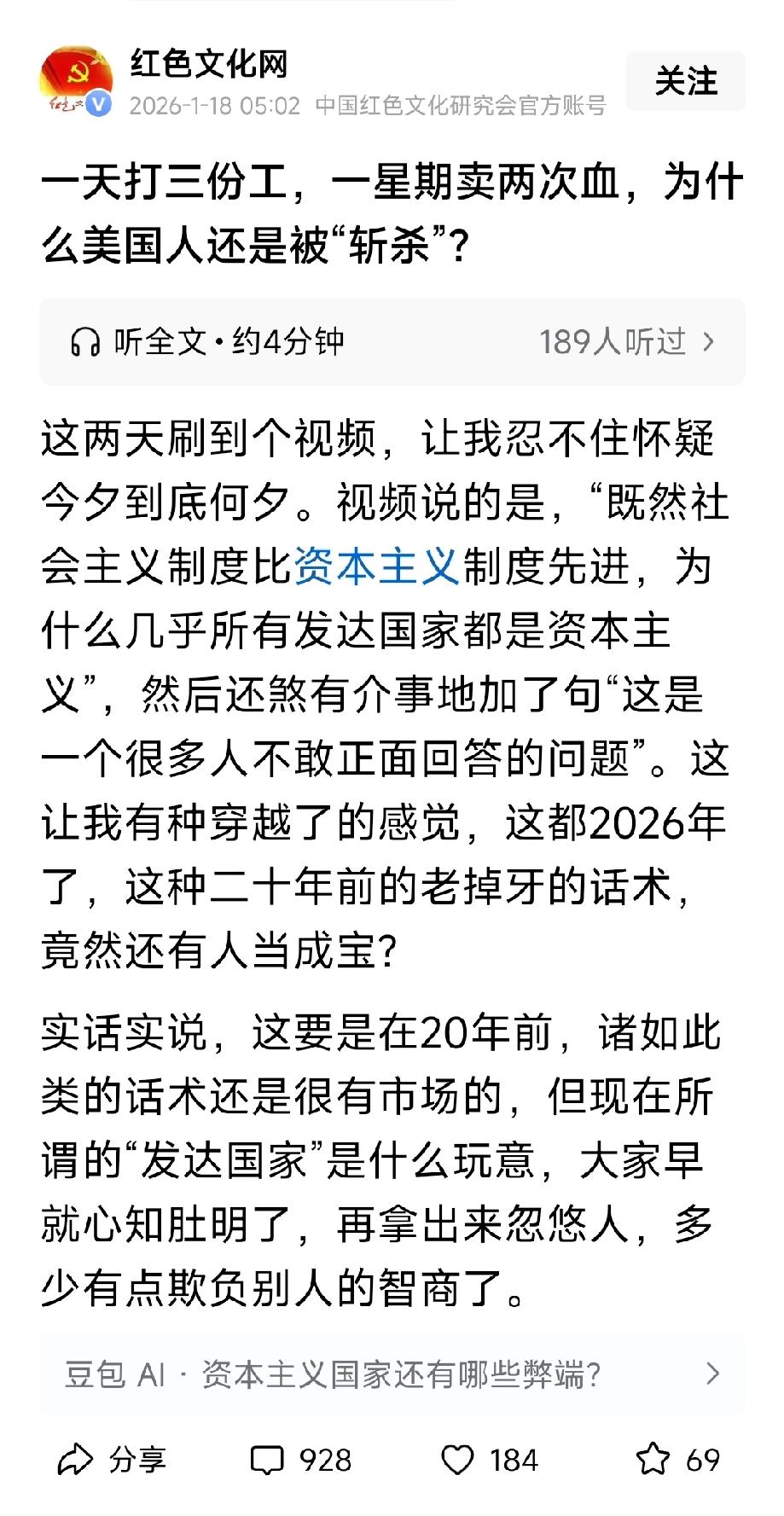The height and width of the screenshot is (1516, 784).
Task: Expand the 189人听过 listener list
Action: tap(616, 339)
